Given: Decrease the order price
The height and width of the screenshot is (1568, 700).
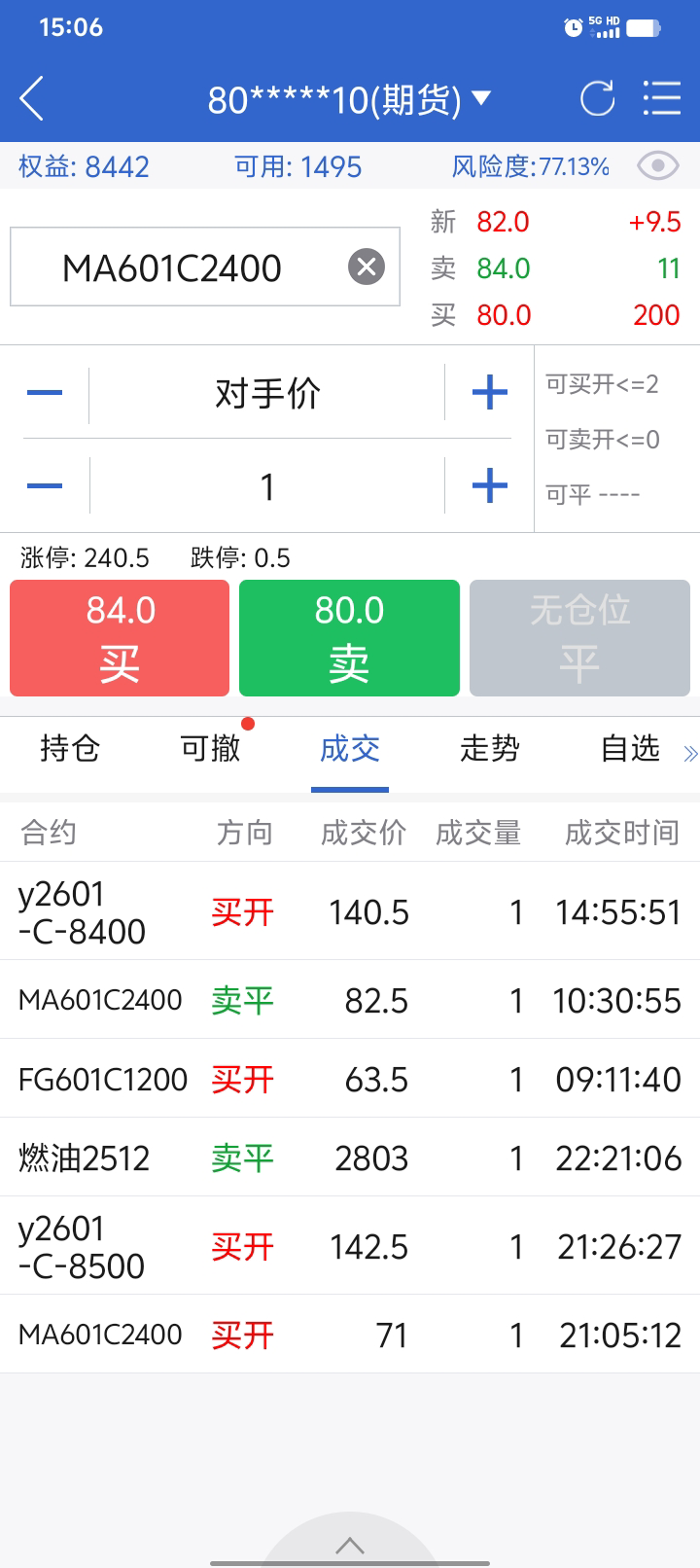Looking at the screenshot, I should (45, 393).
